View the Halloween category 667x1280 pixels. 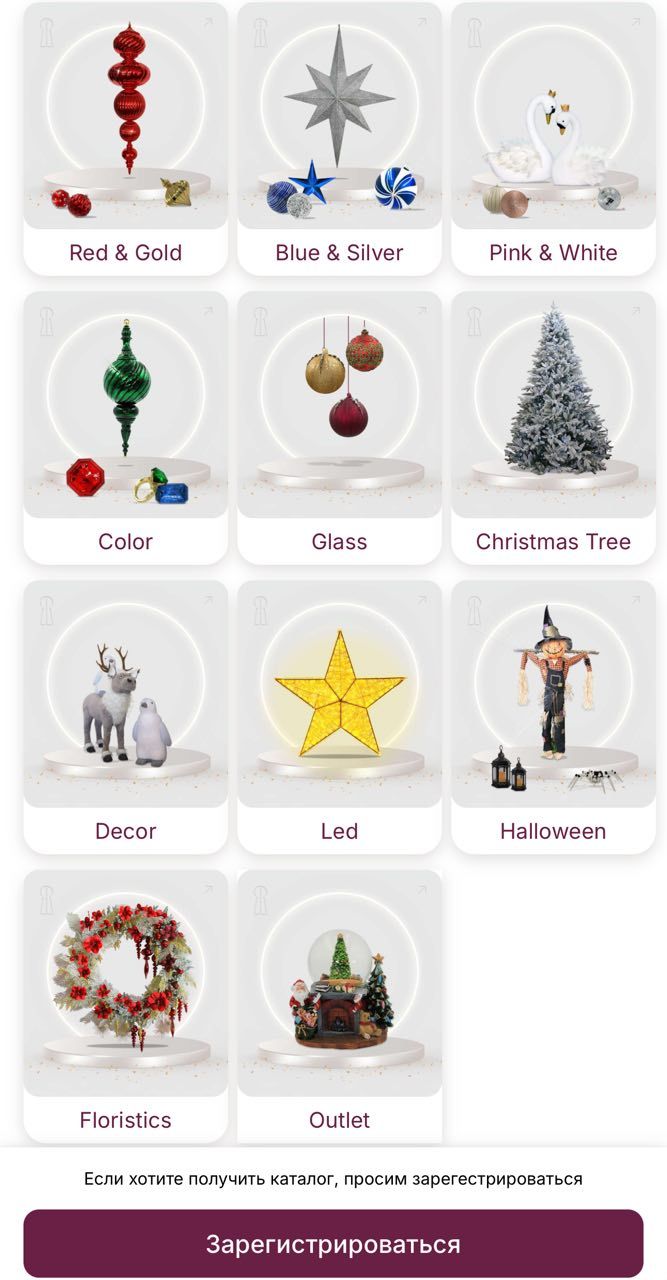click(x=553, y=716)
